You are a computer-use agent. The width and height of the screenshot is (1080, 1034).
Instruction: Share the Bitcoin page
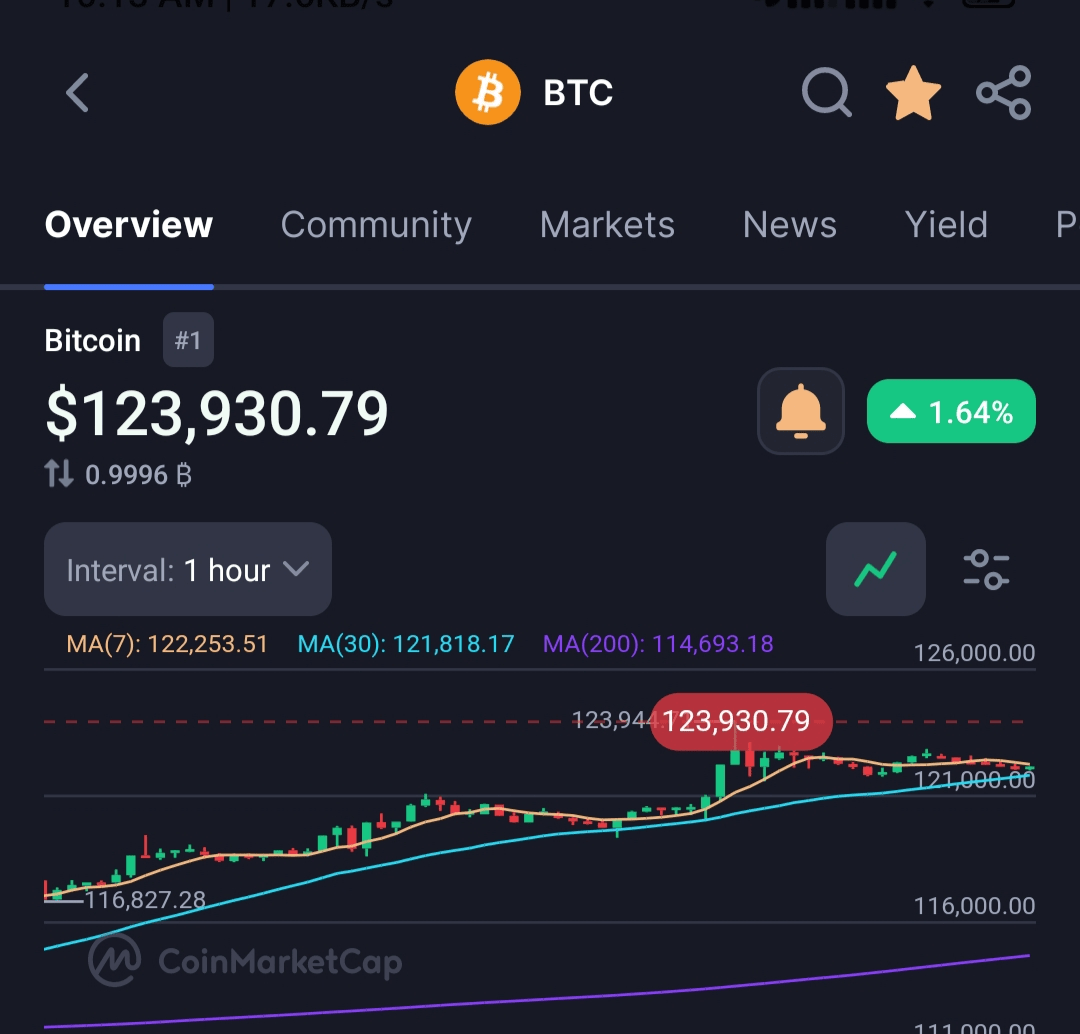tap(1003, 93)
